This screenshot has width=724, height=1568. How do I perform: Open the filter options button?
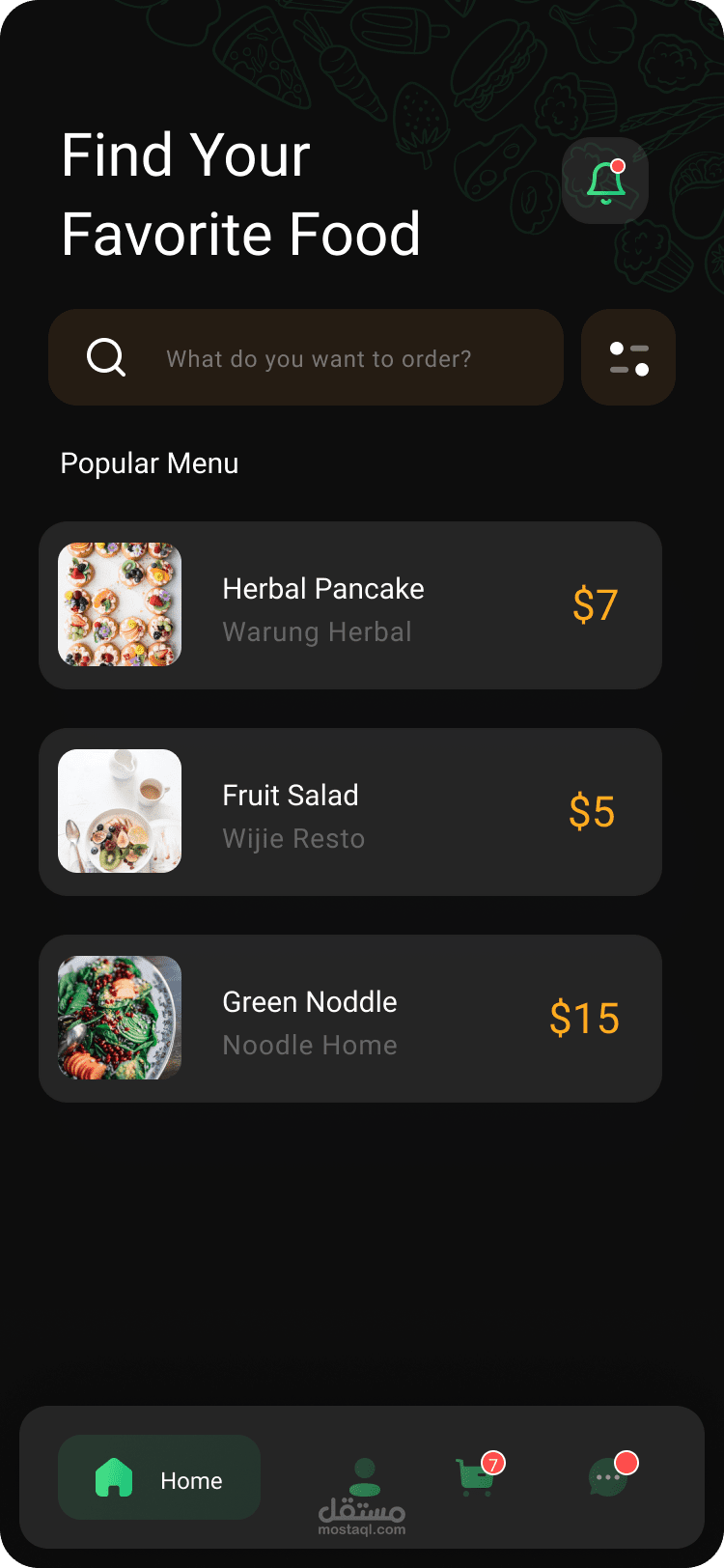(x=628, y=358)
